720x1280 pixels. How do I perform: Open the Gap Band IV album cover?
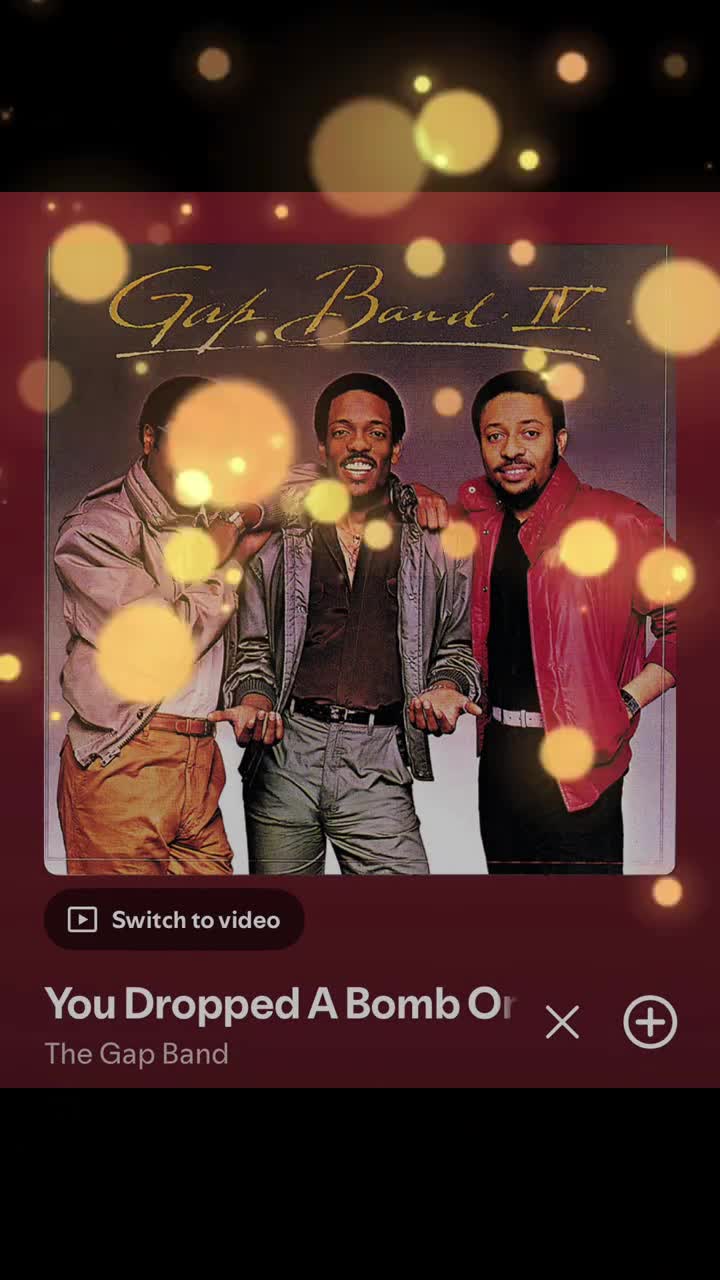point(360,560)
